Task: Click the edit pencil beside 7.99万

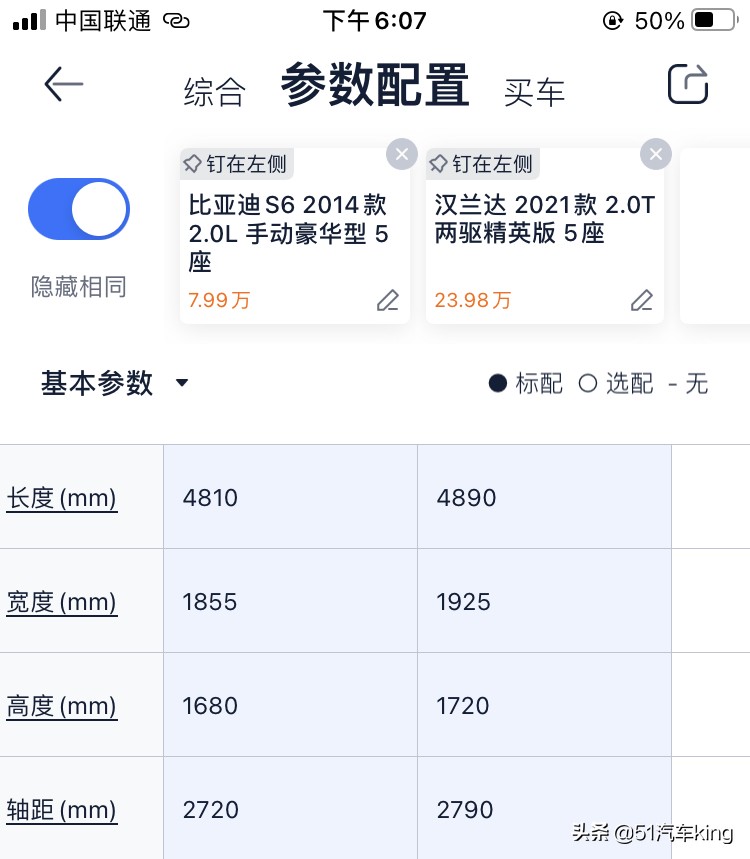Action: (x=387, y=300)
